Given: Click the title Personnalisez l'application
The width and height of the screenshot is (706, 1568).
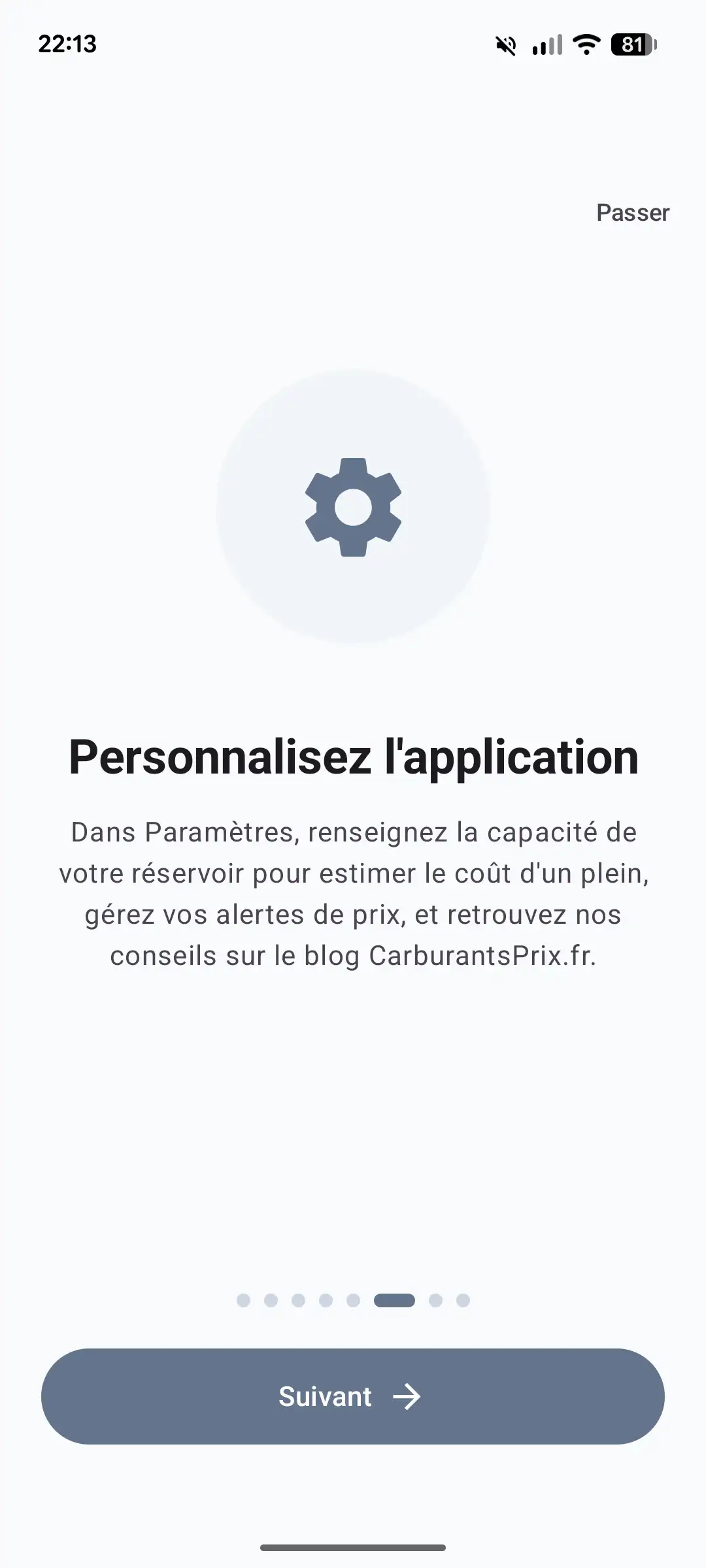Looking at the screenshot, I should coord(353,758).
